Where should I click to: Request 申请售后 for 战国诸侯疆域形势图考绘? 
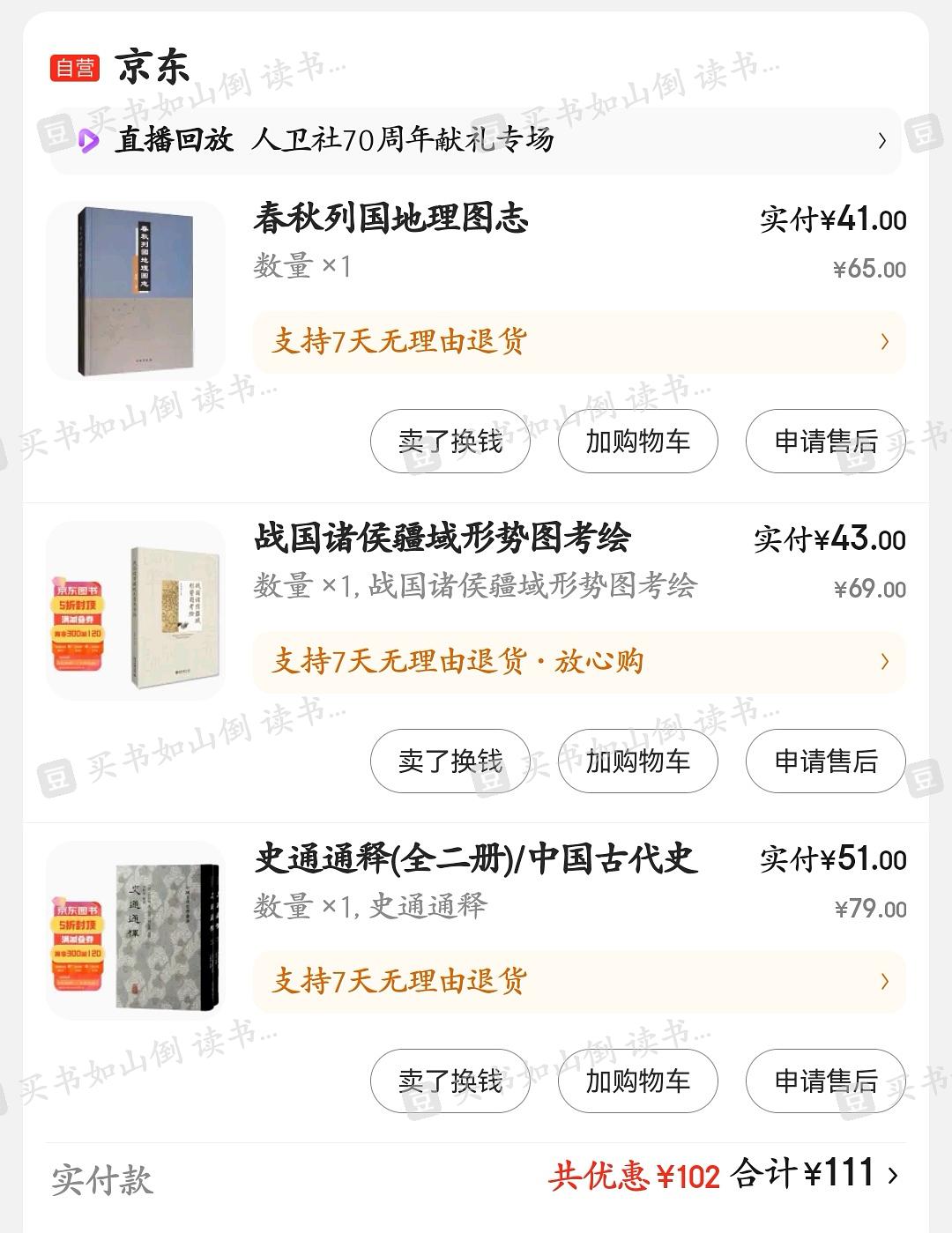[825, 761]
